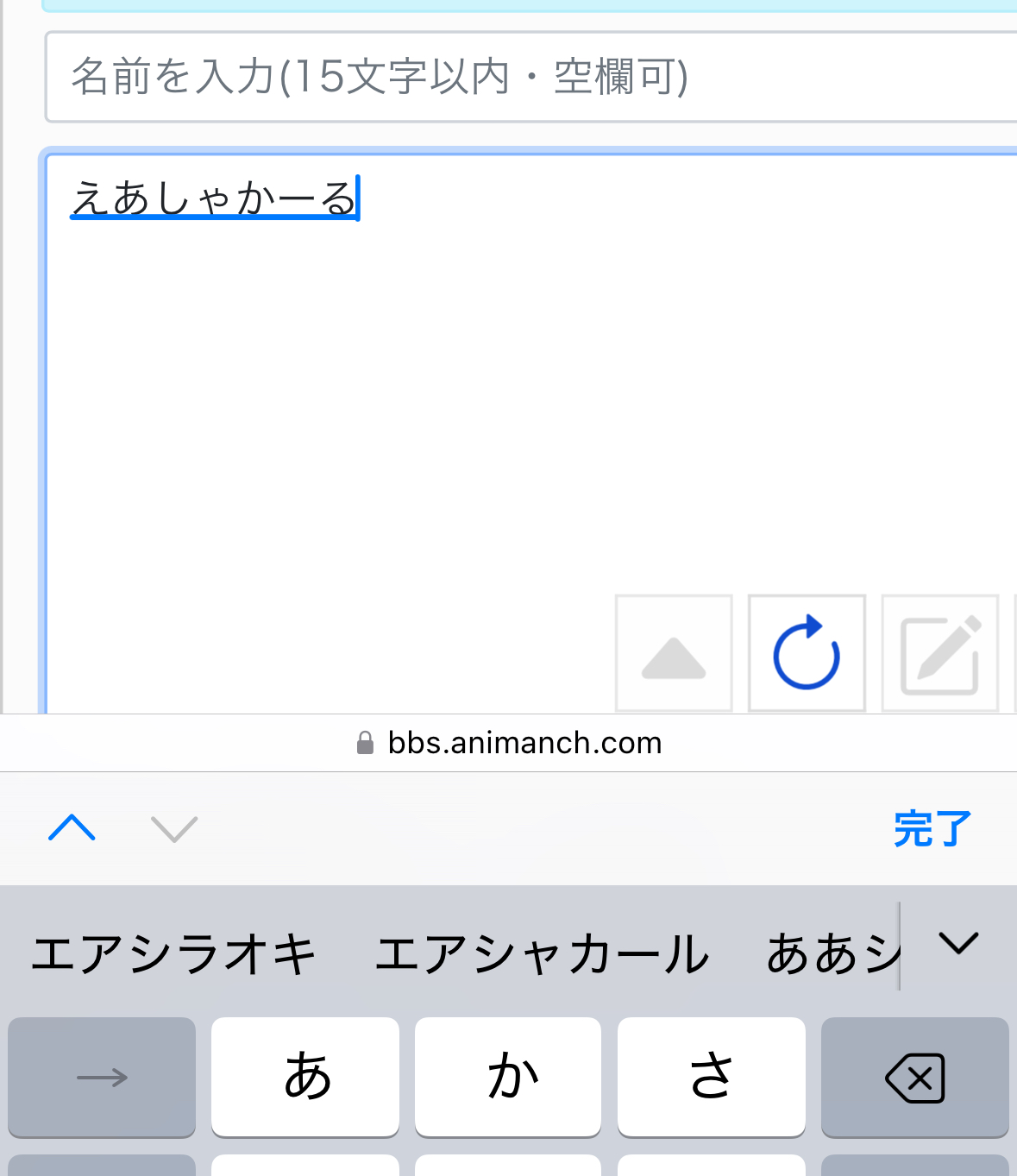Expand the keyboard suggestion list

(x=958, y=942)
